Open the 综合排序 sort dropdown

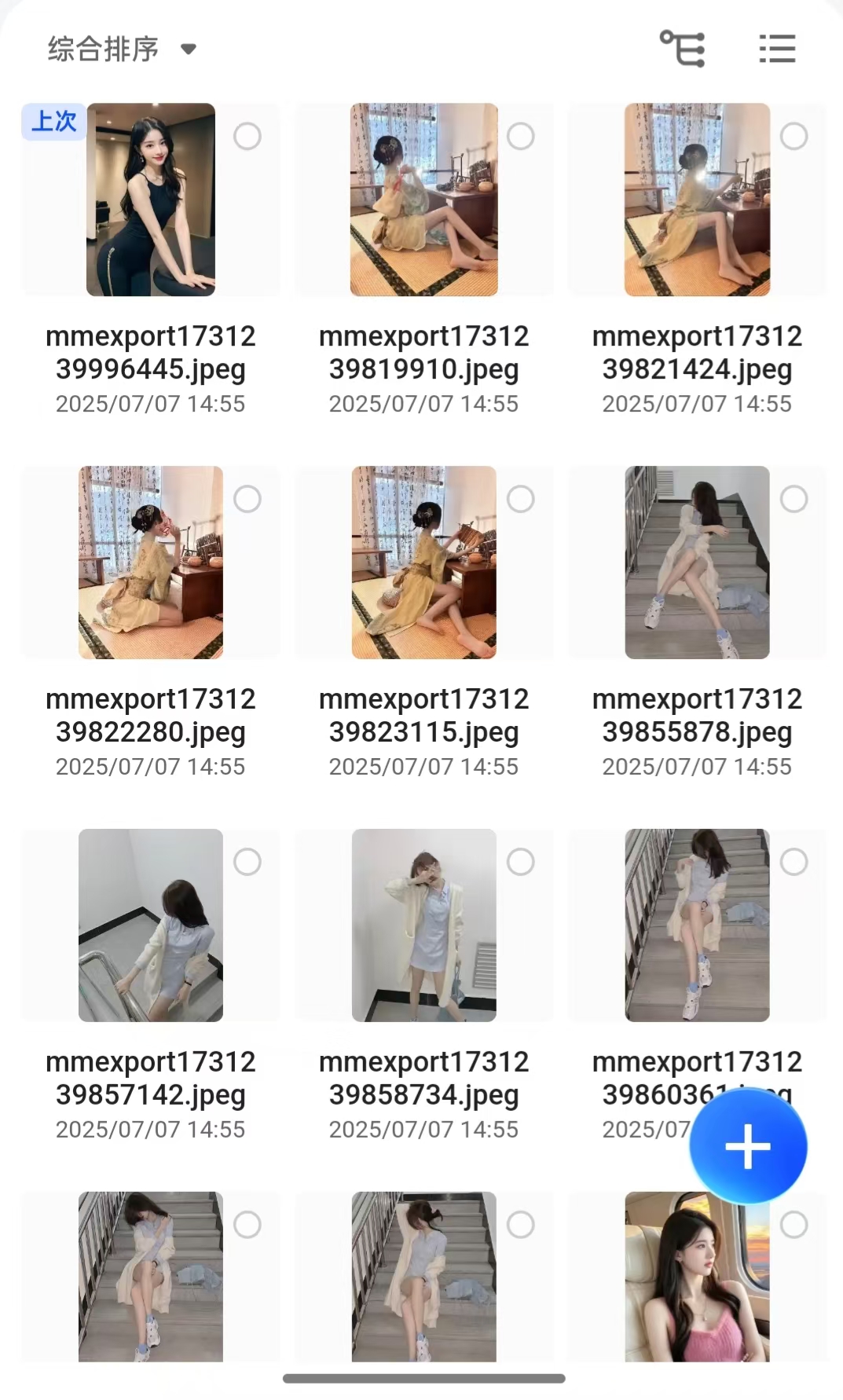122,49
